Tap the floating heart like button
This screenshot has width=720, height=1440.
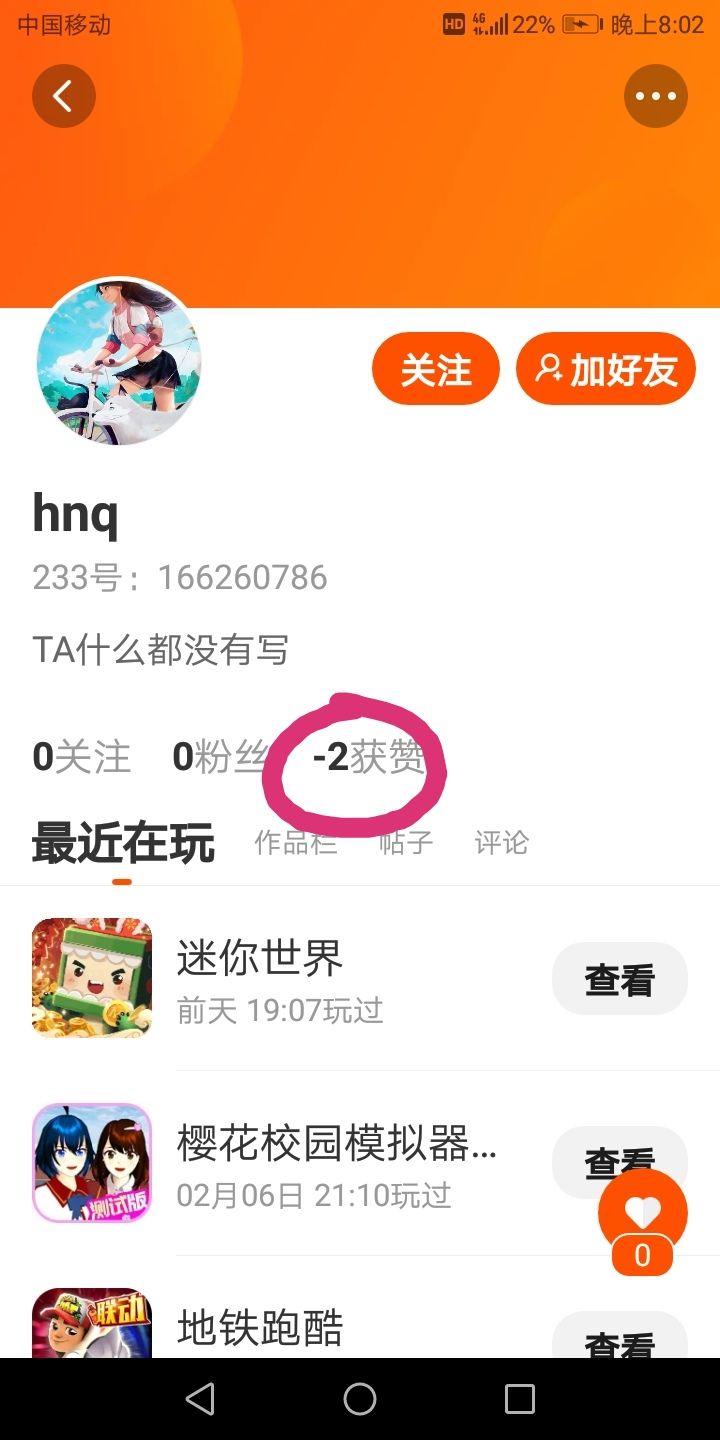point(642,1213)
